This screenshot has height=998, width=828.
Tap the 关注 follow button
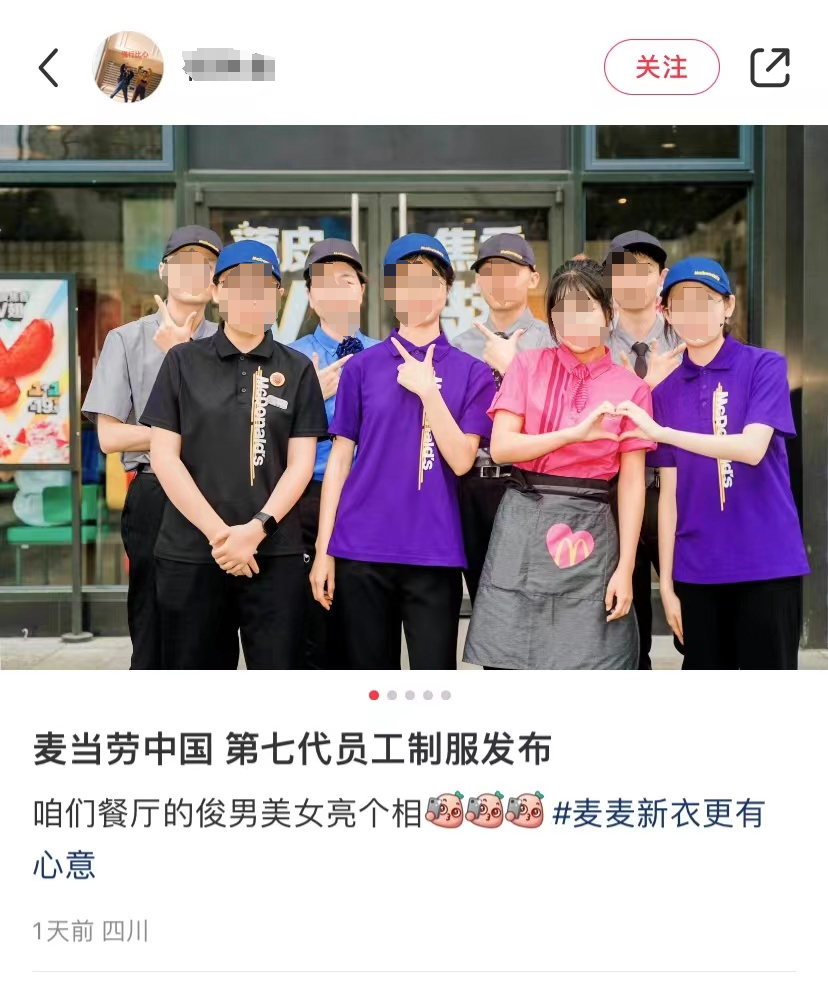(x=661, y=67)
